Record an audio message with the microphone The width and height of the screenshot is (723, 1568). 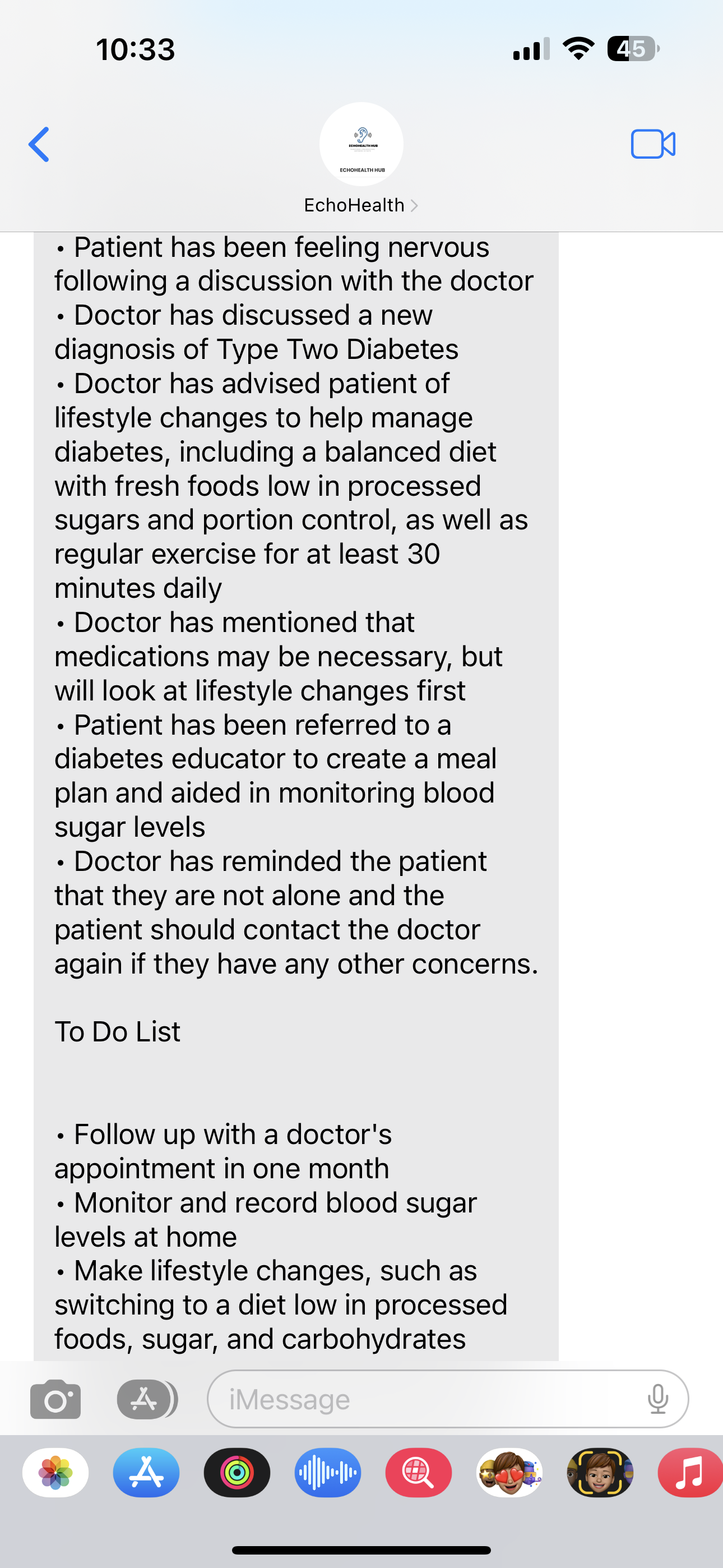pyautogui.click(x=658, y=1399)
